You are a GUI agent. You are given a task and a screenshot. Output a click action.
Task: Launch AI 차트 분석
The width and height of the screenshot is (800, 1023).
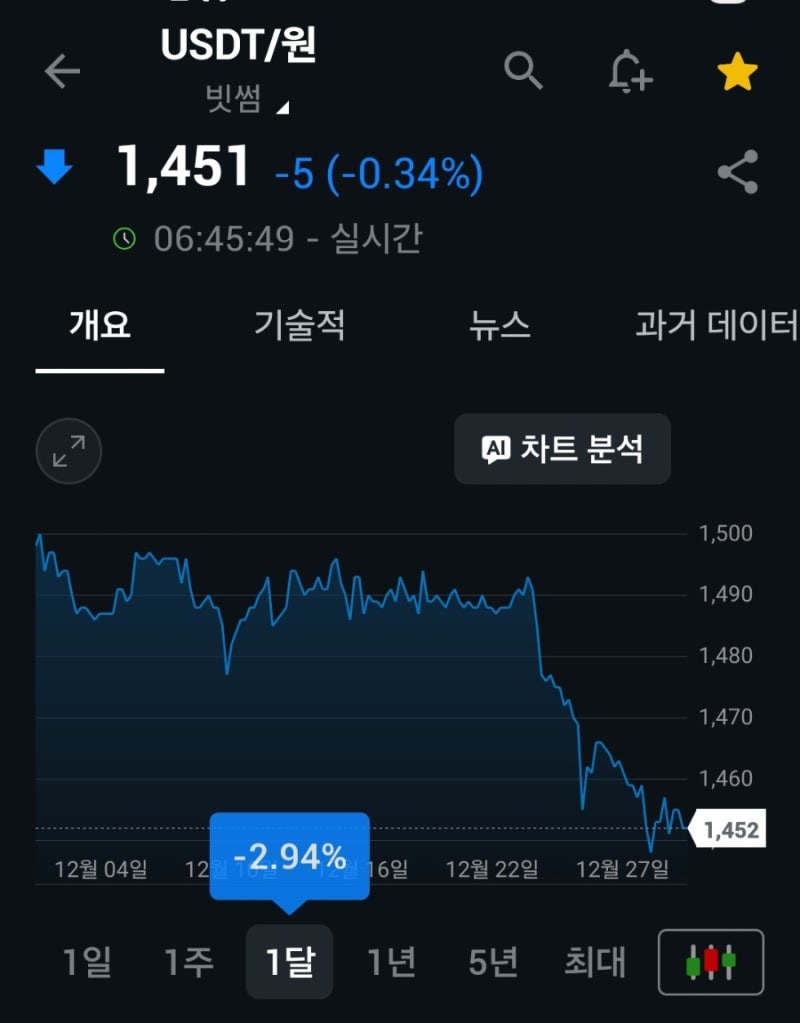tap(562, 449)
